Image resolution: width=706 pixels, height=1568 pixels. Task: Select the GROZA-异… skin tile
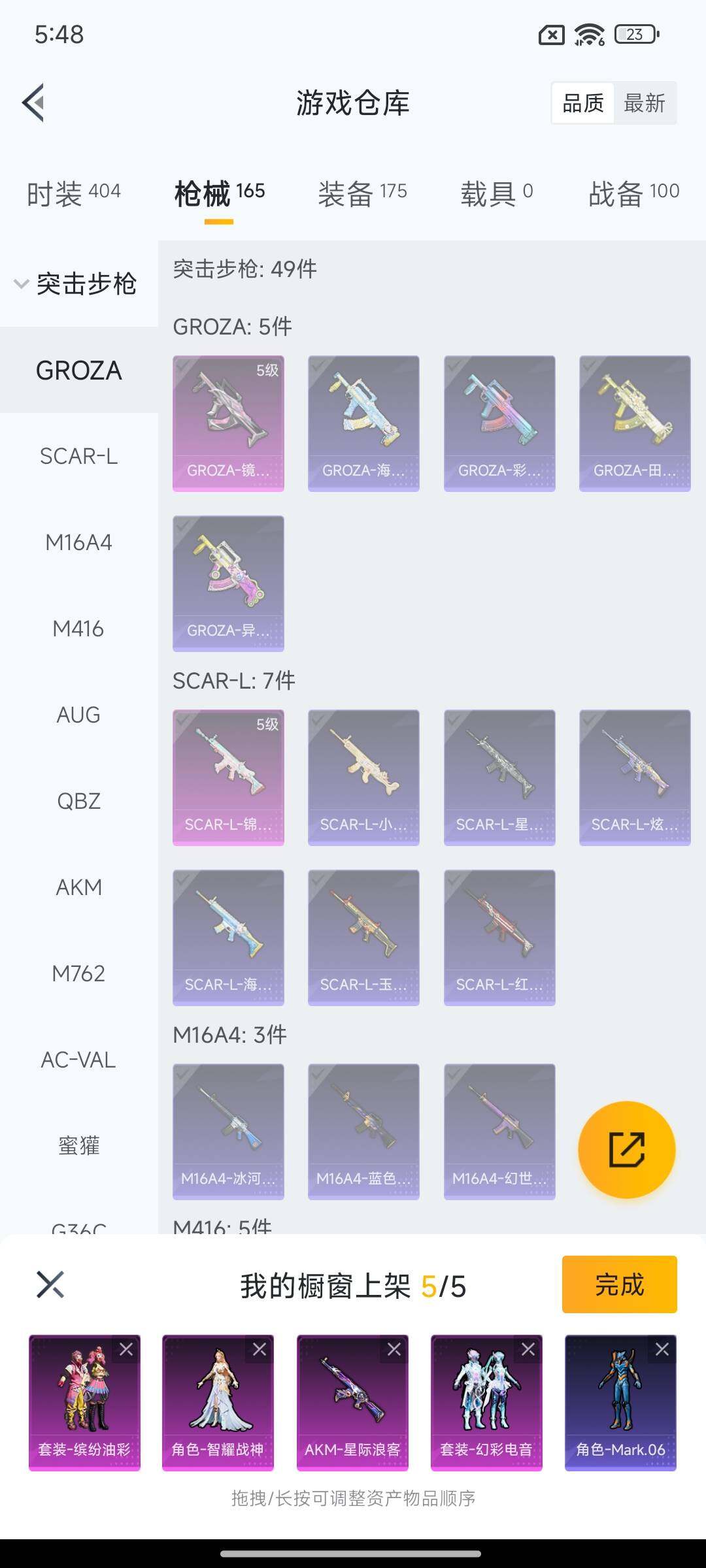point(228,583)
